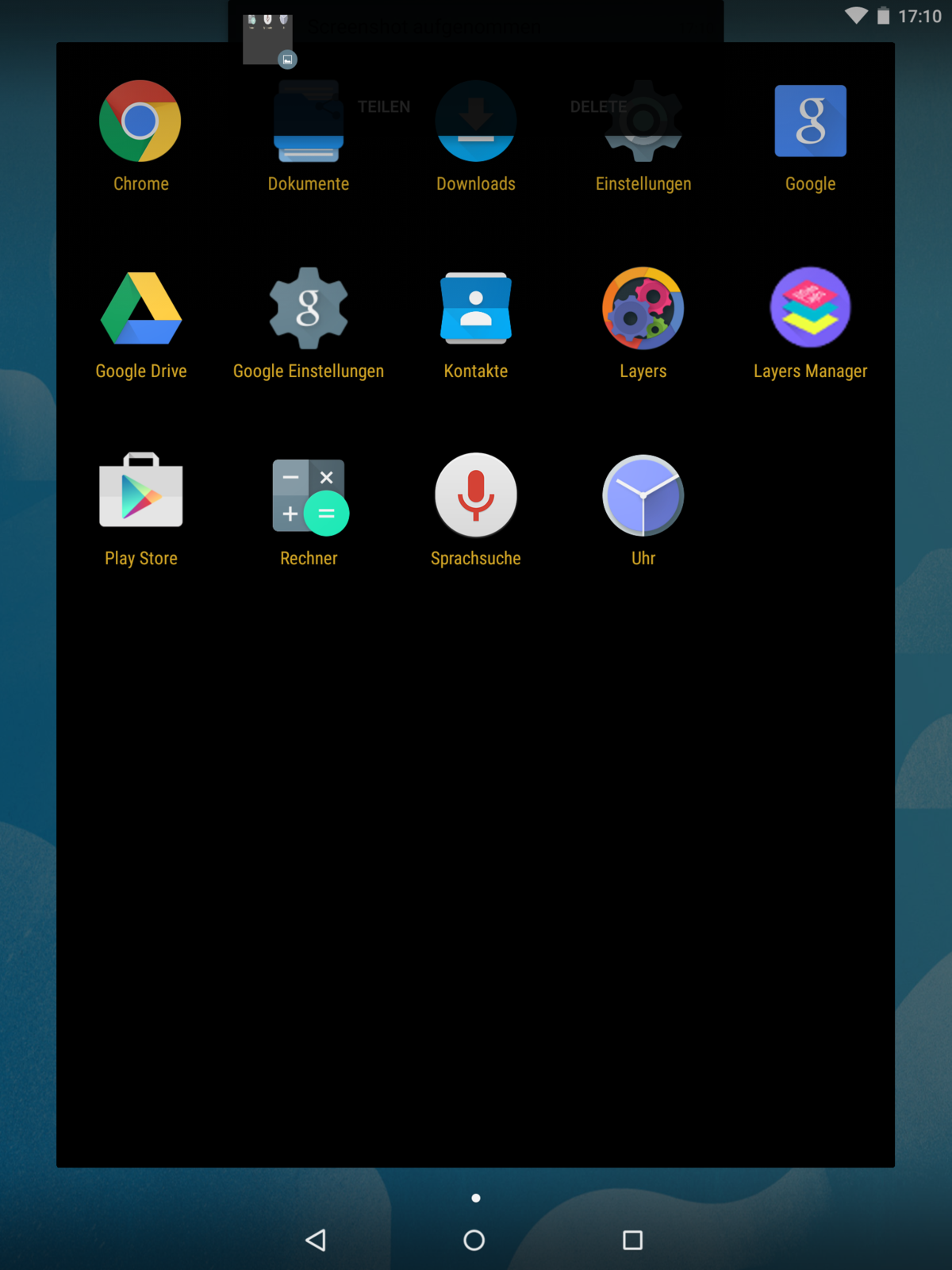
Task: Open Google Drive
Action: (140, 309)
